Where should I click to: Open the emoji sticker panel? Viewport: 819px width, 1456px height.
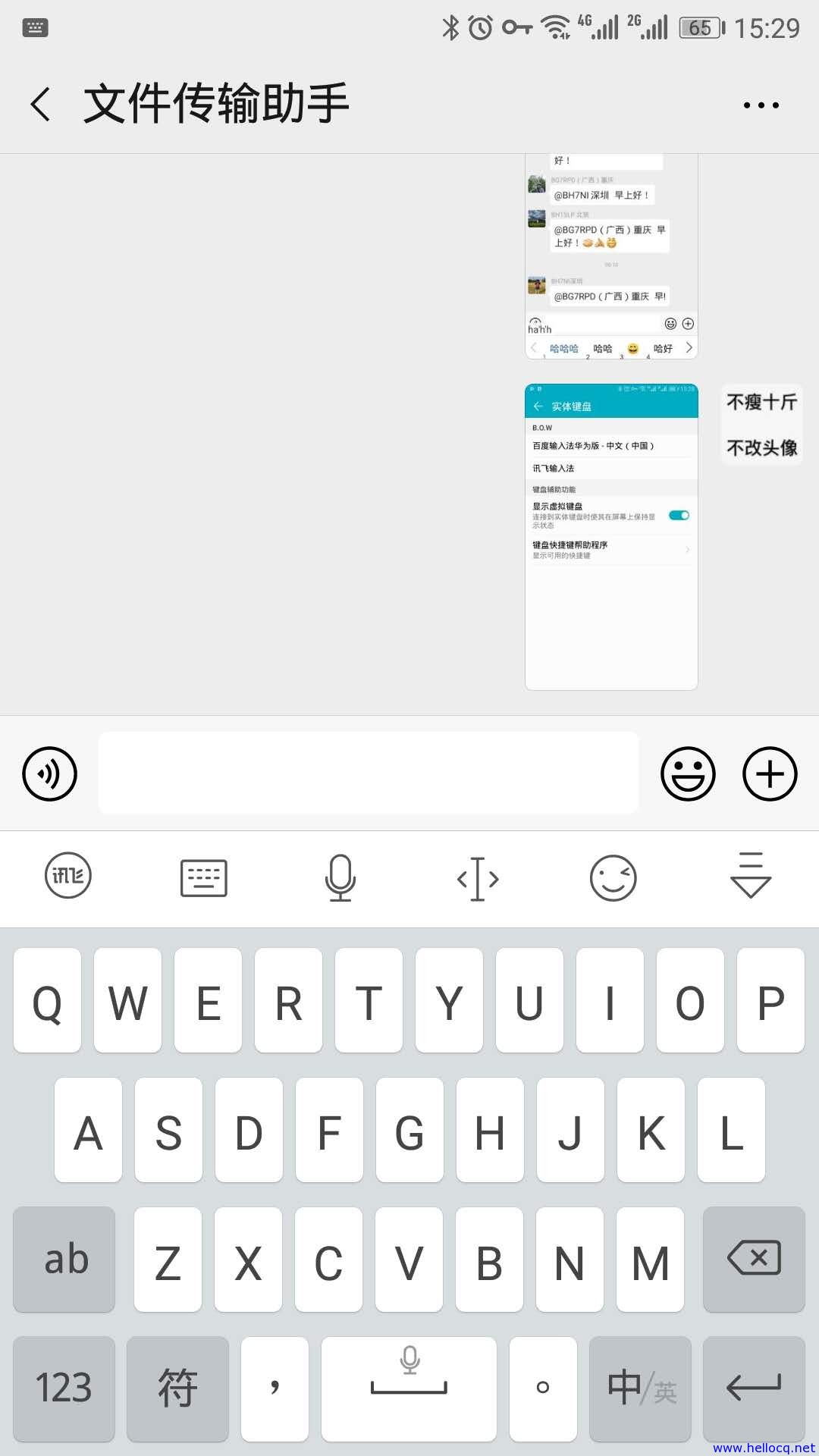688,773
